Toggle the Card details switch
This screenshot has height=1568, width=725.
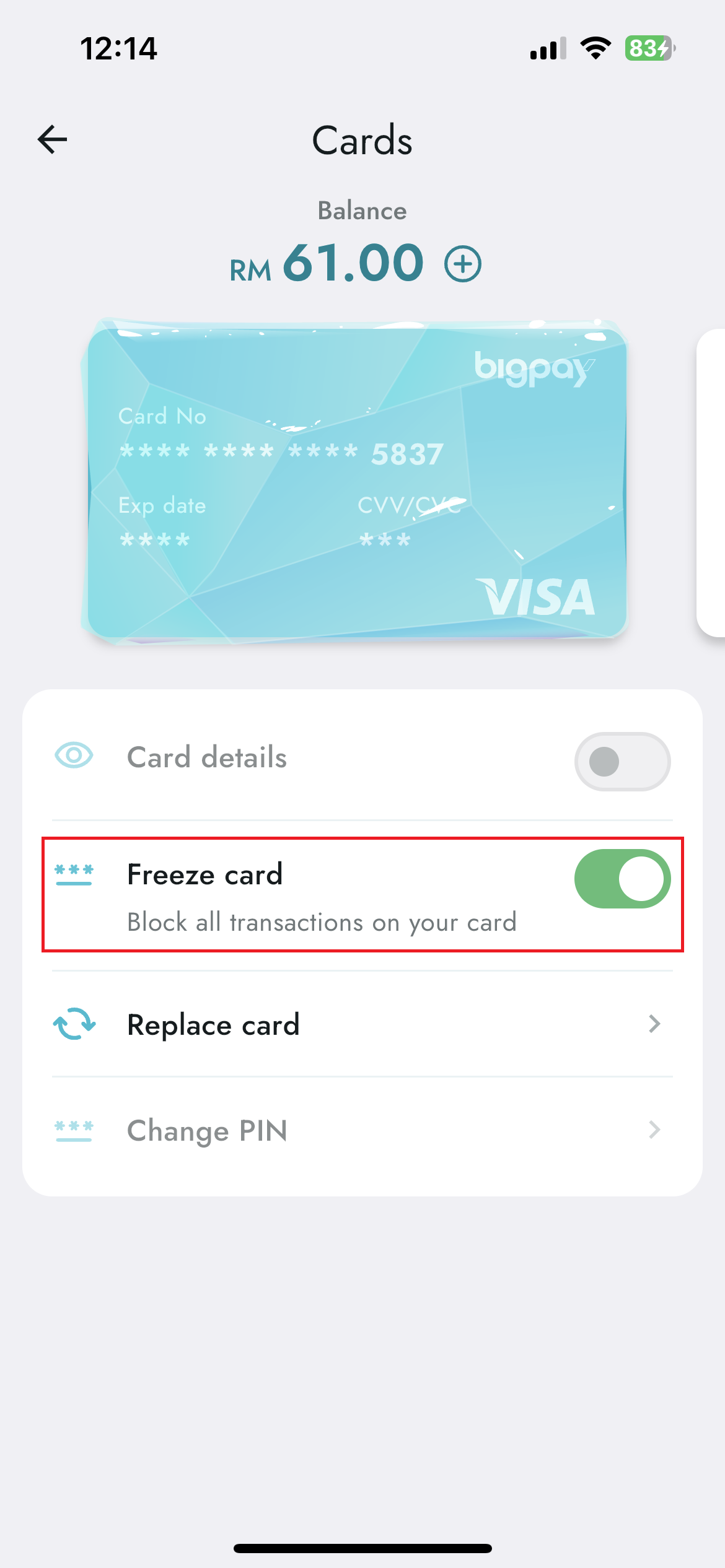[x=622, y=762]
